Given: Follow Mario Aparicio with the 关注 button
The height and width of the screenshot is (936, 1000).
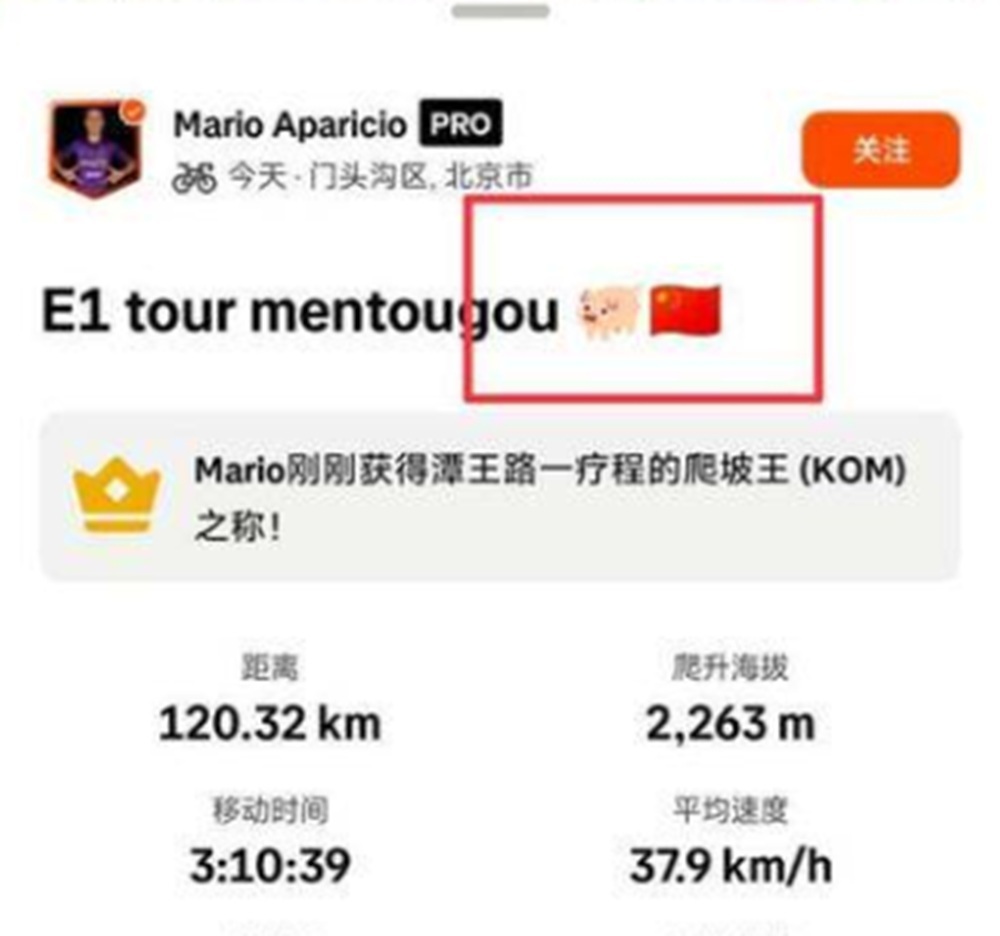Looking at the screenshot, I should [x=880, y=150].
